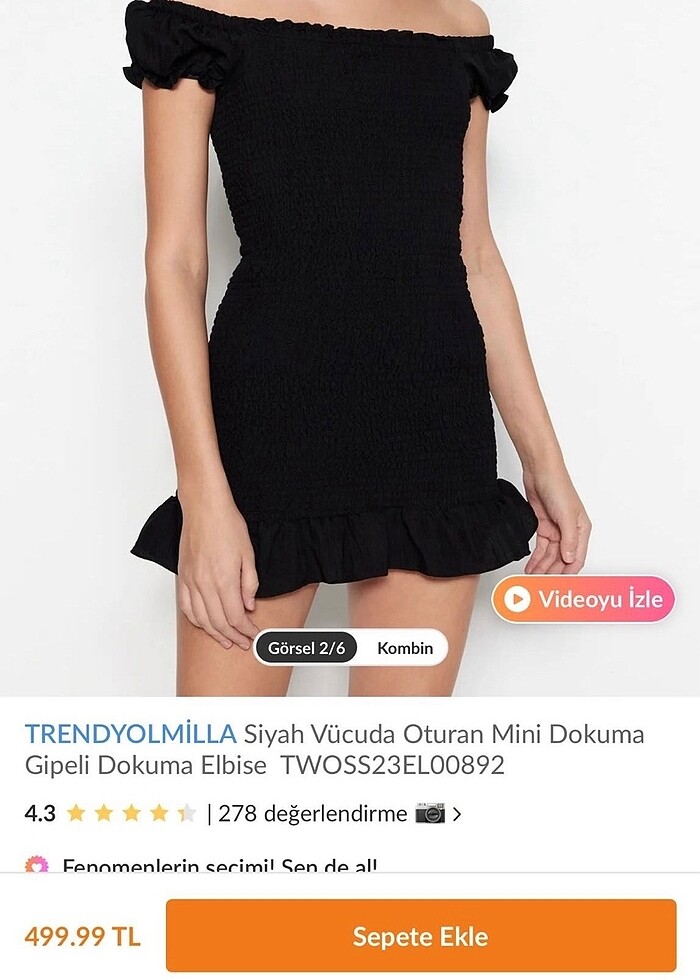
Task: Switch to the Kombin view
Action: pyautogui.click(x=405, y=648)
